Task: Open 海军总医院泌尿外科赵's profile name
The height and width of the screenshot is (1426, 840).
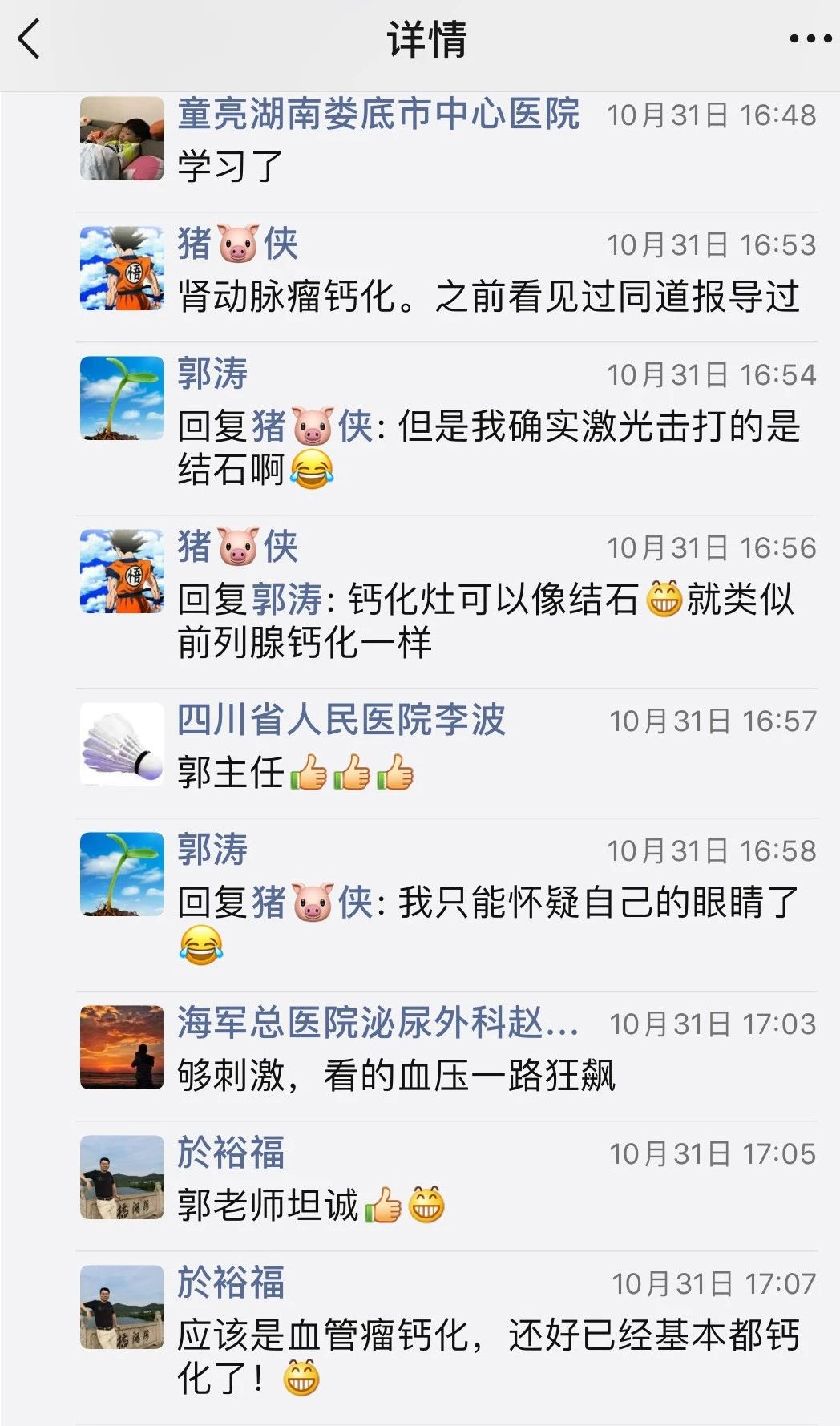Action: (x=378, y=1022)
